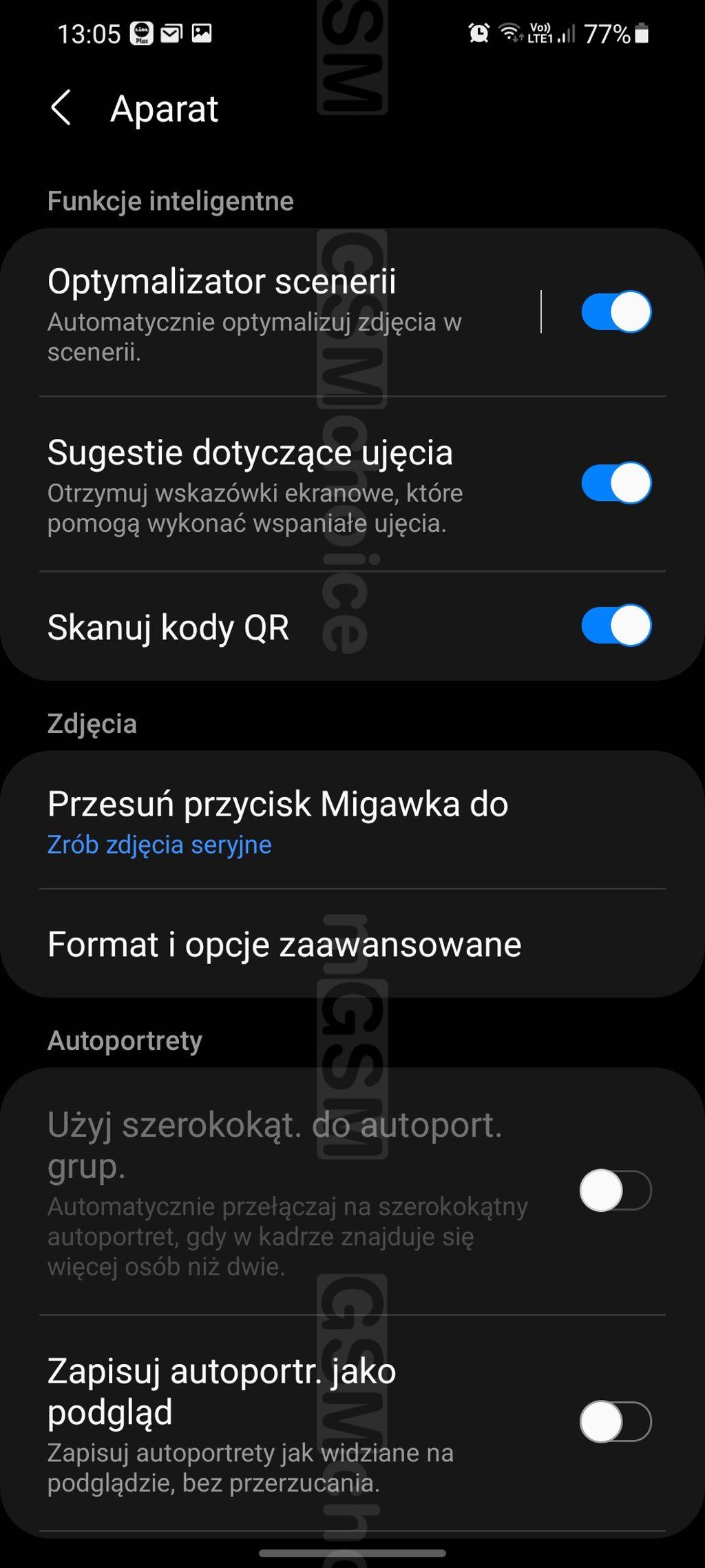Turn off the Optymalizator scenerii switch
705x1568 pixels.
point(616,312)
